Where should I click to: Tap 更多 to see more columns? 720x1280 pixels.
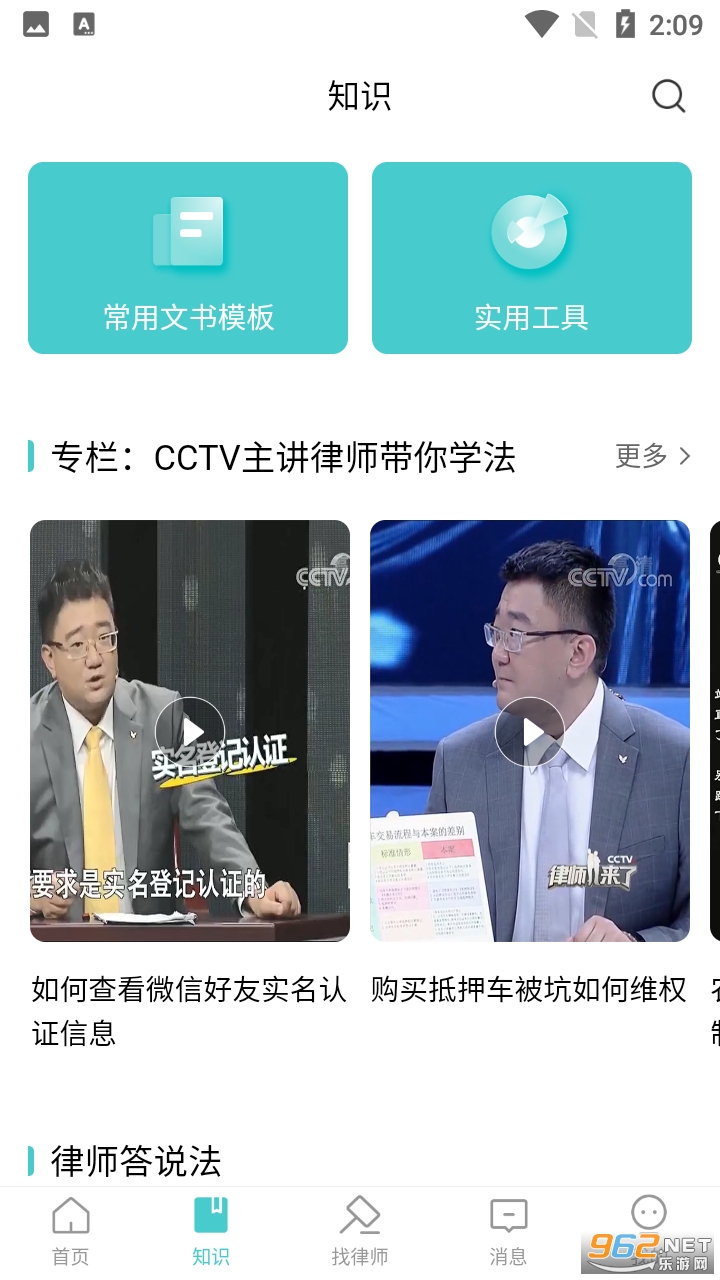pos(653,457)
